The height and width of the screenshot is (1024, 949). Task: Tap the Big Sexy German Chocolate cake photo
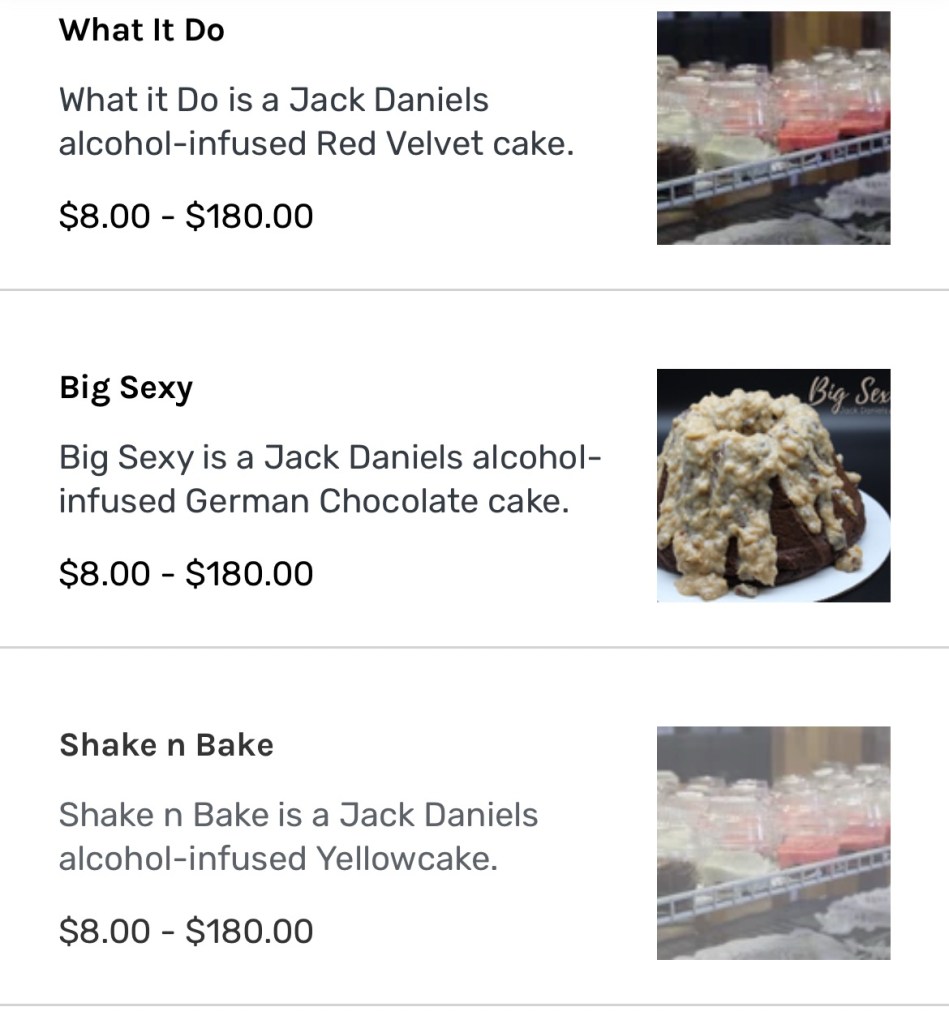[773, 486]
